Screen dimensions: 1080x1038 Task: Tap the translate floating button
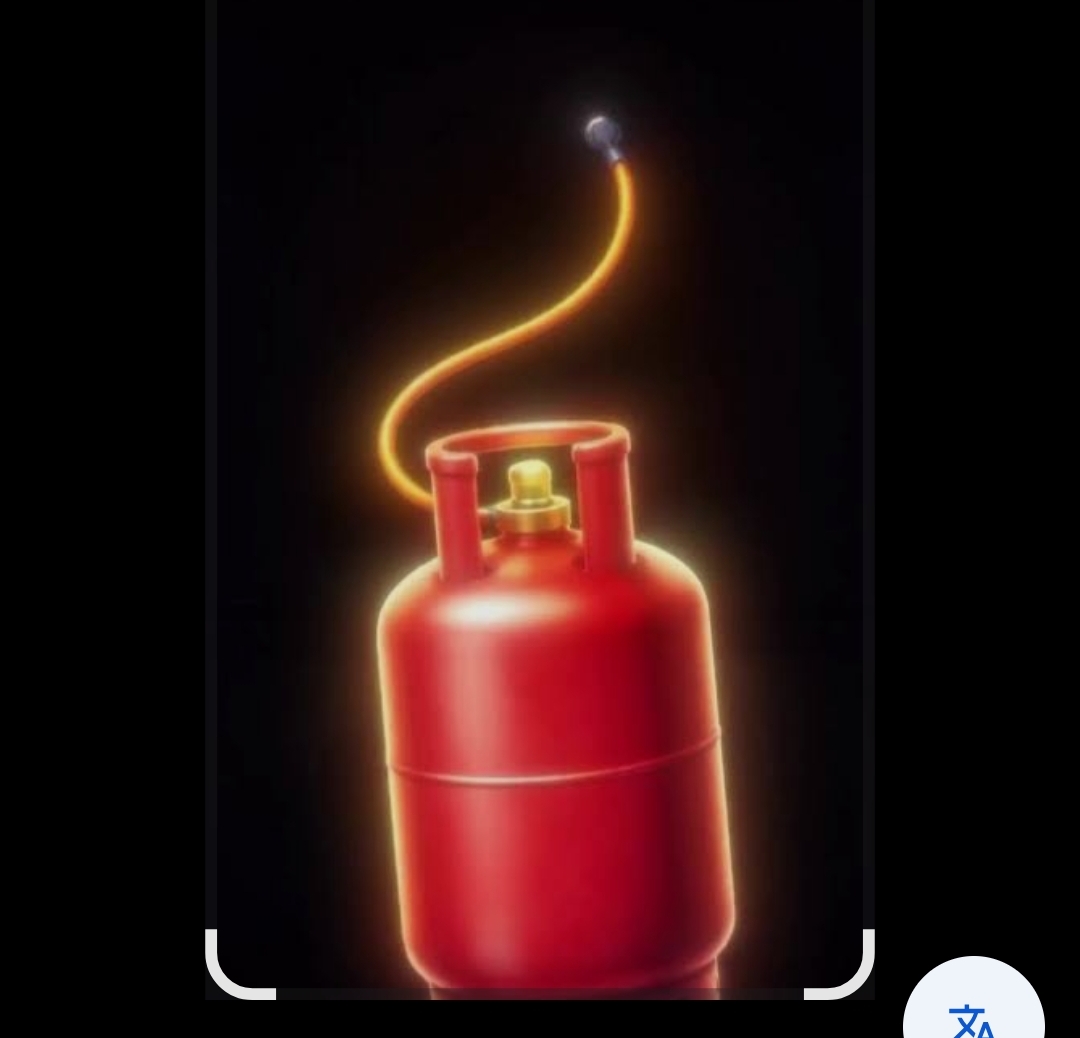[973, 1013]
